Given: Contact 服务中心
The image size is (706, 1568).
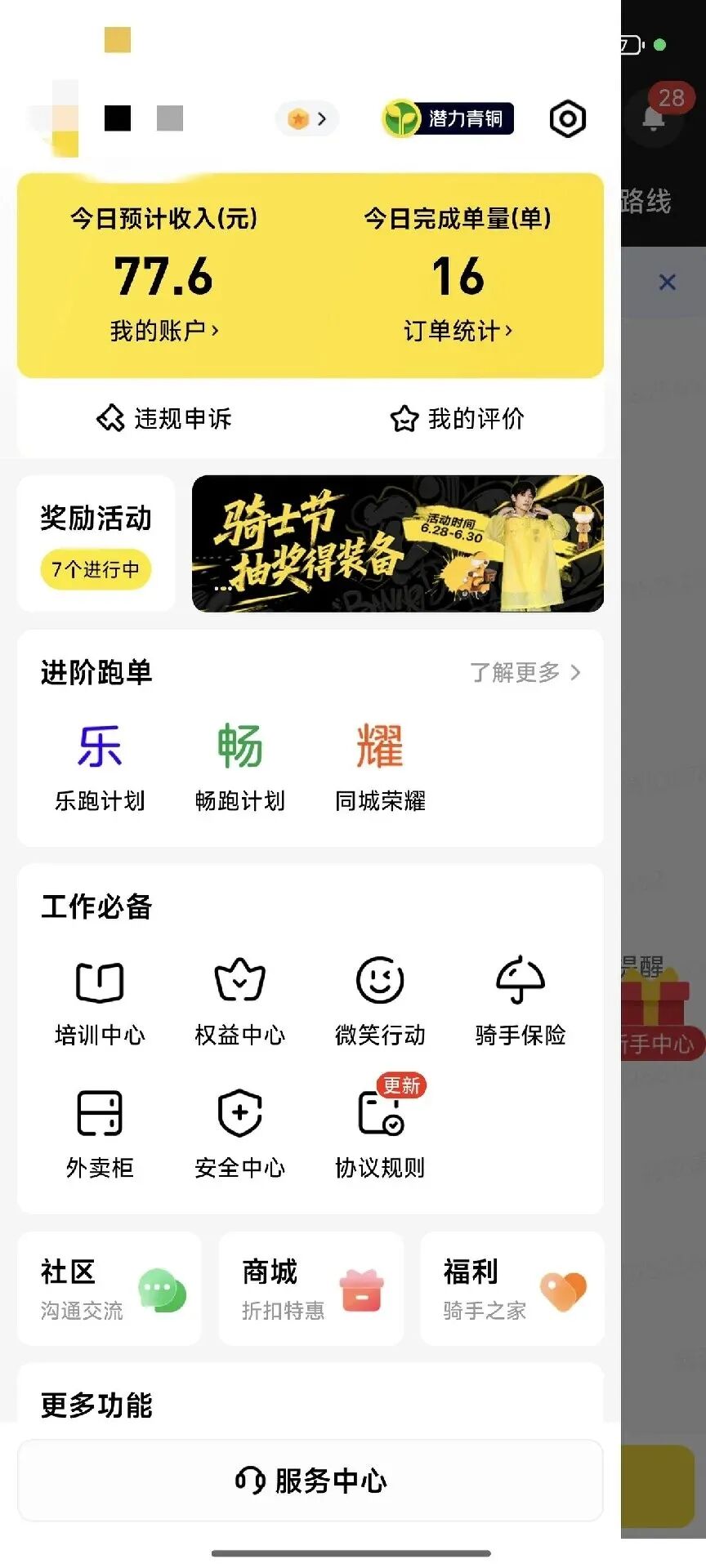Looking at the screenshot, I should pyautogui.click(x=311, y=1480).
